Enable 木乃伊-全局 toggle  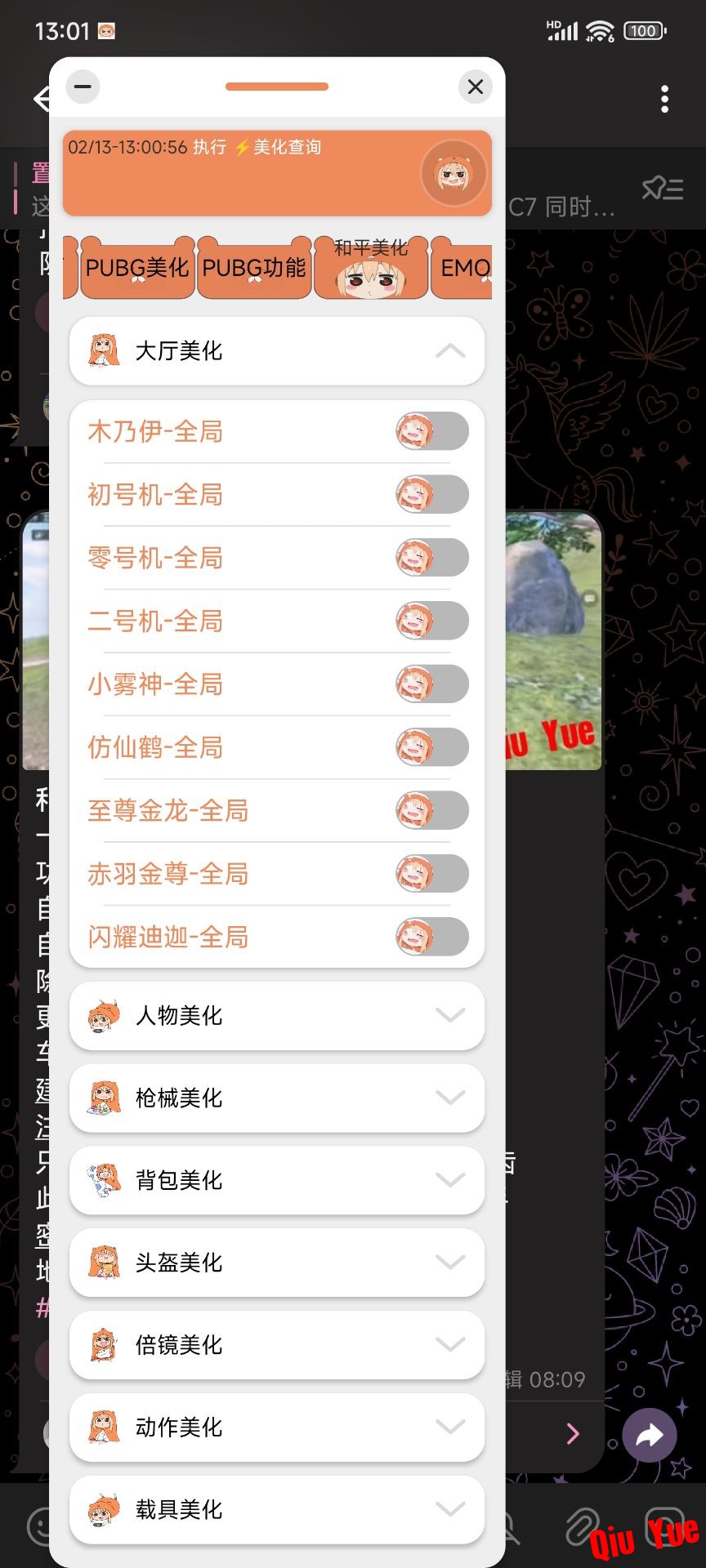click(x=432, y=431)
